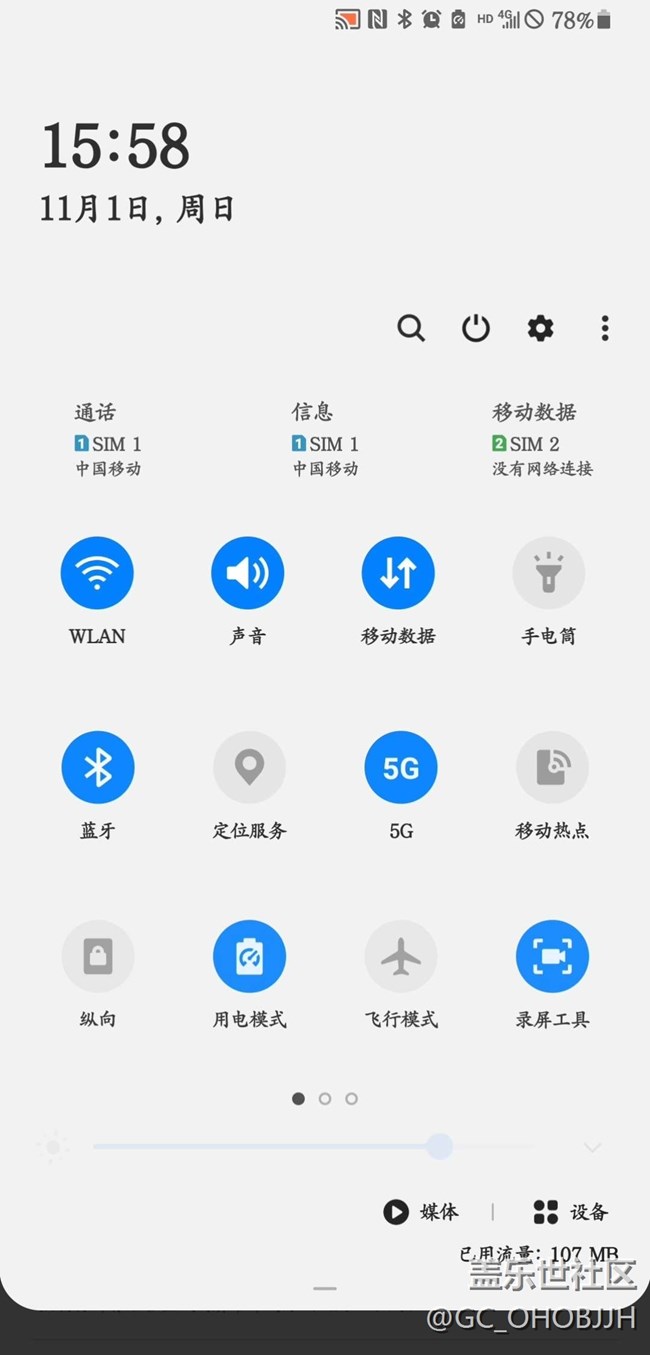Image resolution: width=650 pixels, height=1355 pixels.
Task: Disable the 移动数据 quick toggle
Action: point(398,573)
